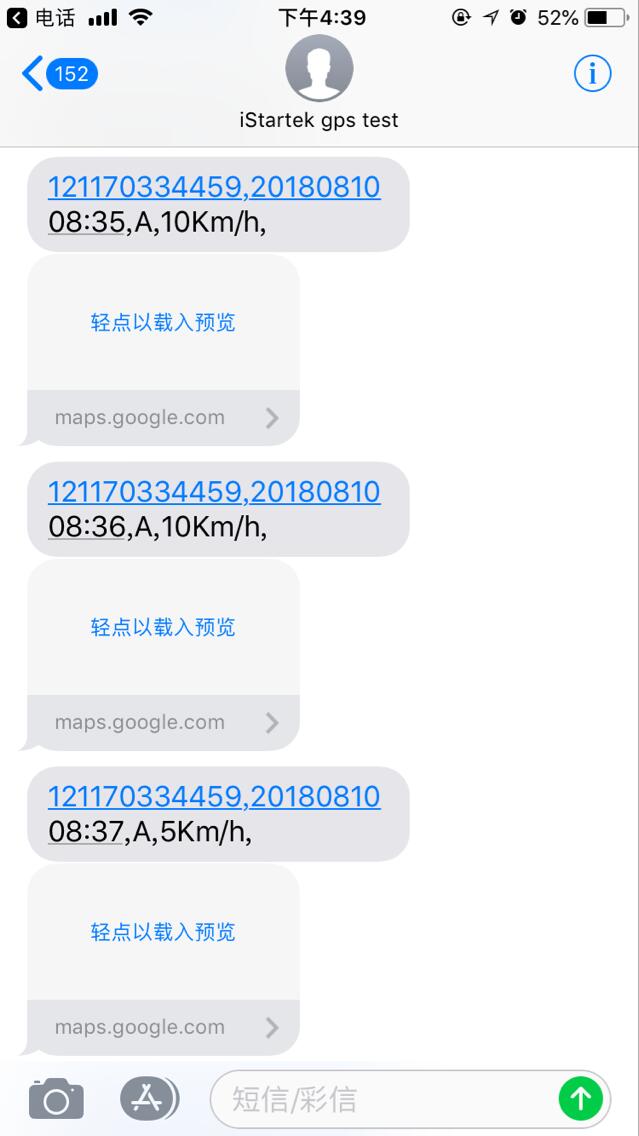Load map preview under the 08:35 message

[x=163, y=350]
